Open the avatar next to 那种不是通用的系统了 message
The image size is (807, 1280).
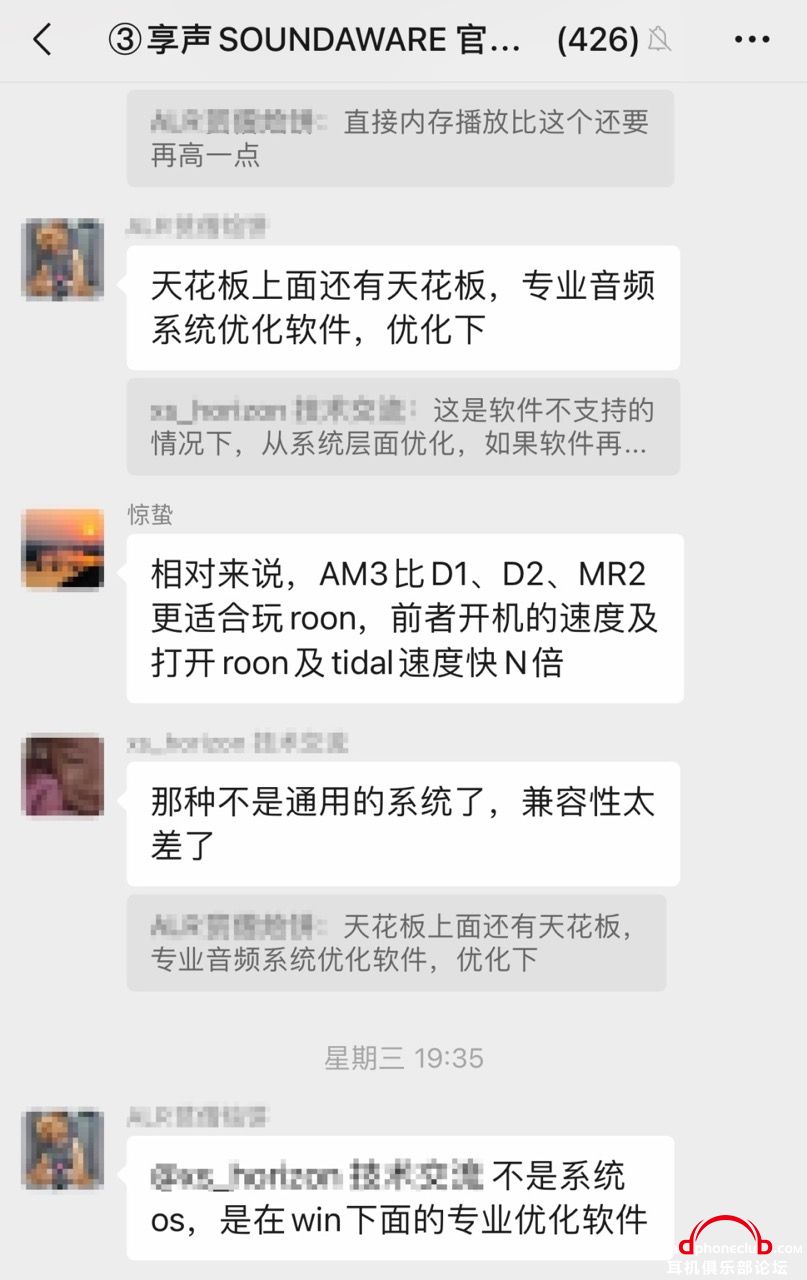(x=63, y=776)
